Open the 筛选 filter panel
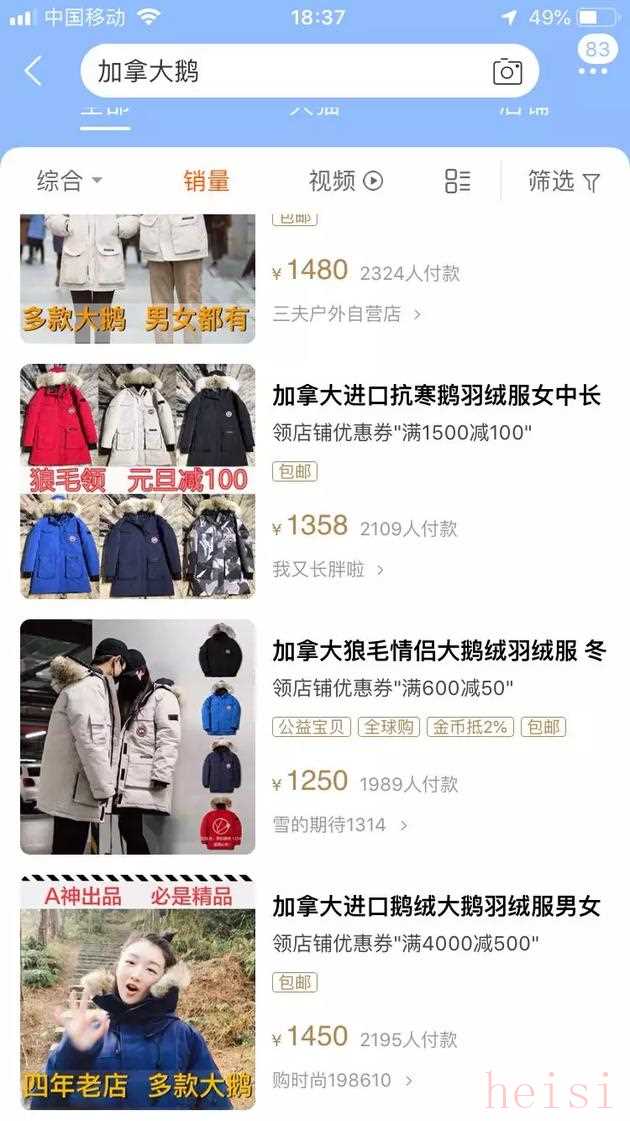This screenshot has width=630, height=1121. point(564,181)
